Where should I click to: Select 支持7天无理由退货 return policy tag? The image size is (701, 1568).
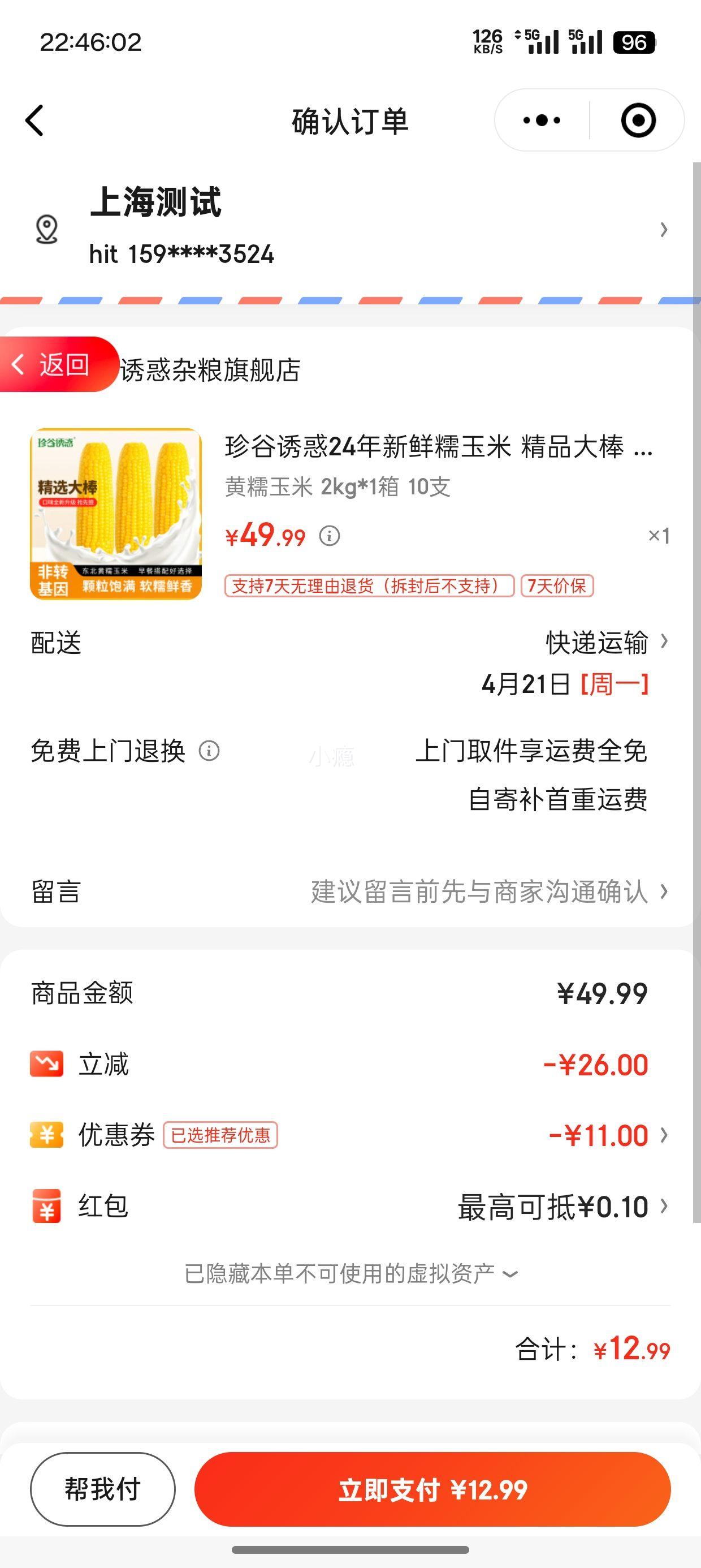(367, 586)
